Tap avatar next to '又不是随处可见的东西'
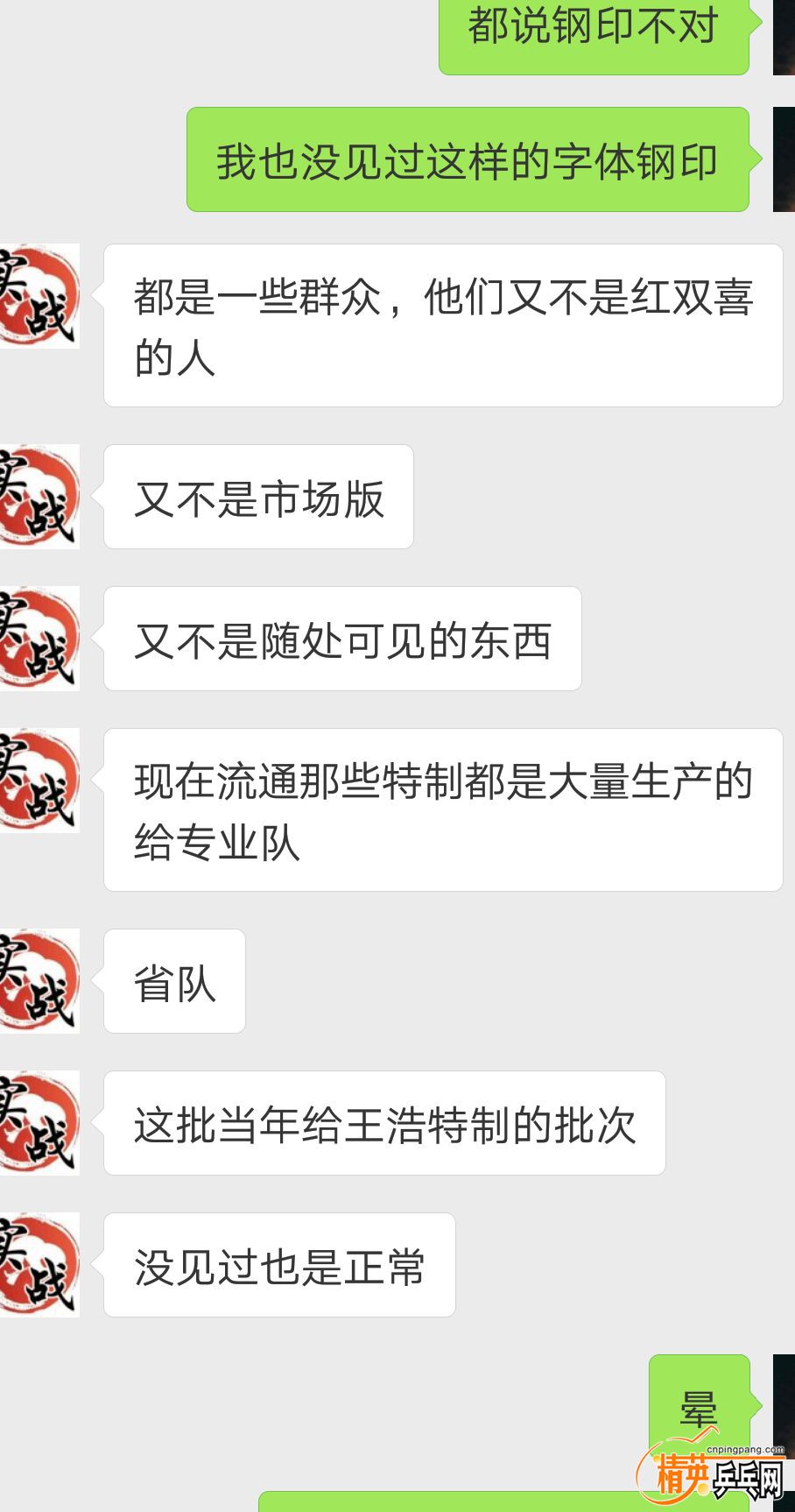This screenshot has width=795, height=1512. click(39, 639)
